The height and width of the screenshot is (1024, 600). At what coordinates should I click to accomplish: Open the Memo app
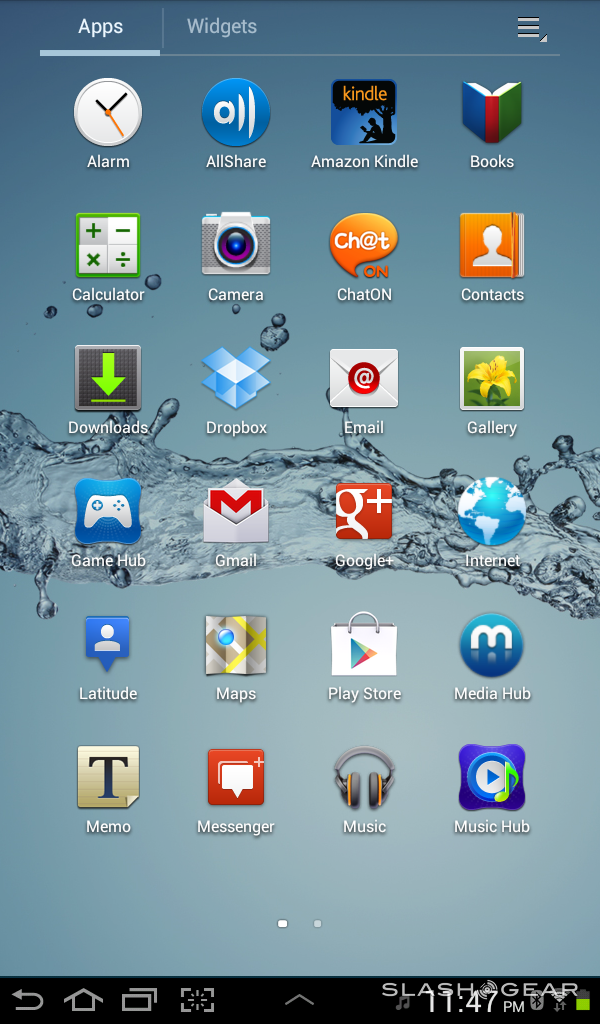(x=108, y=778)
